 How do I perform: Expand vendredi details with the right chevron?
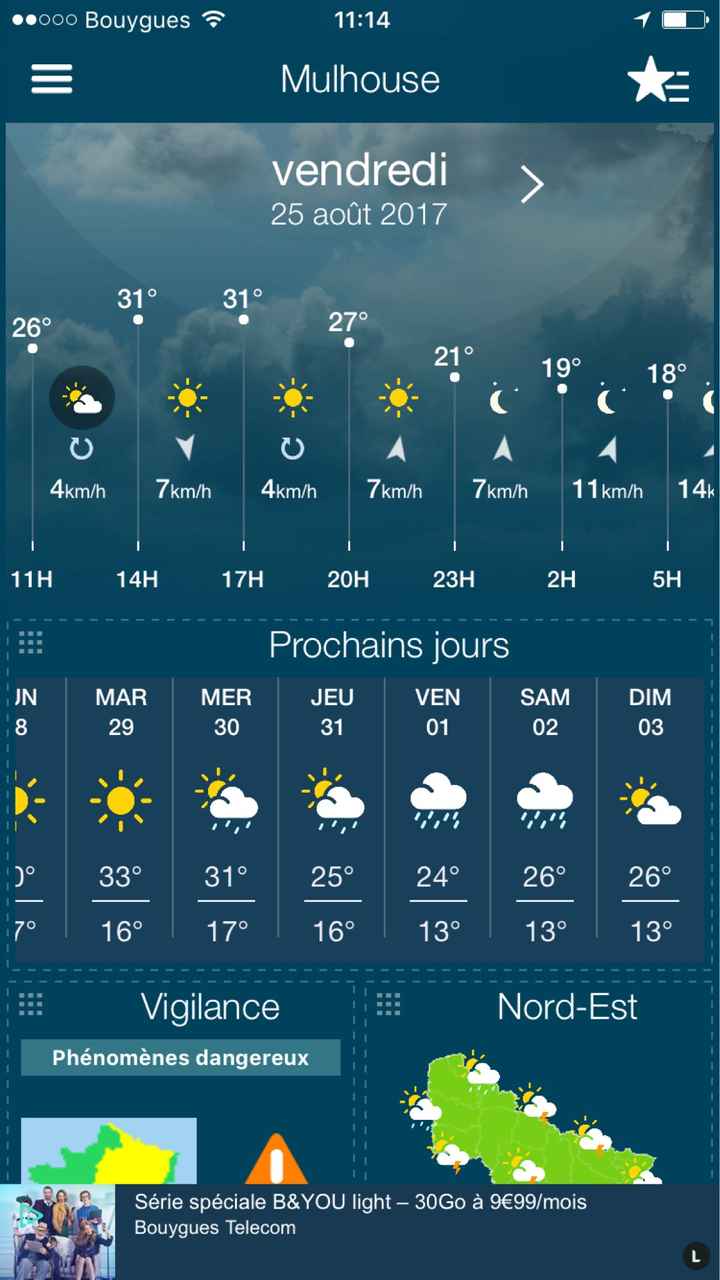coord(531,185)
